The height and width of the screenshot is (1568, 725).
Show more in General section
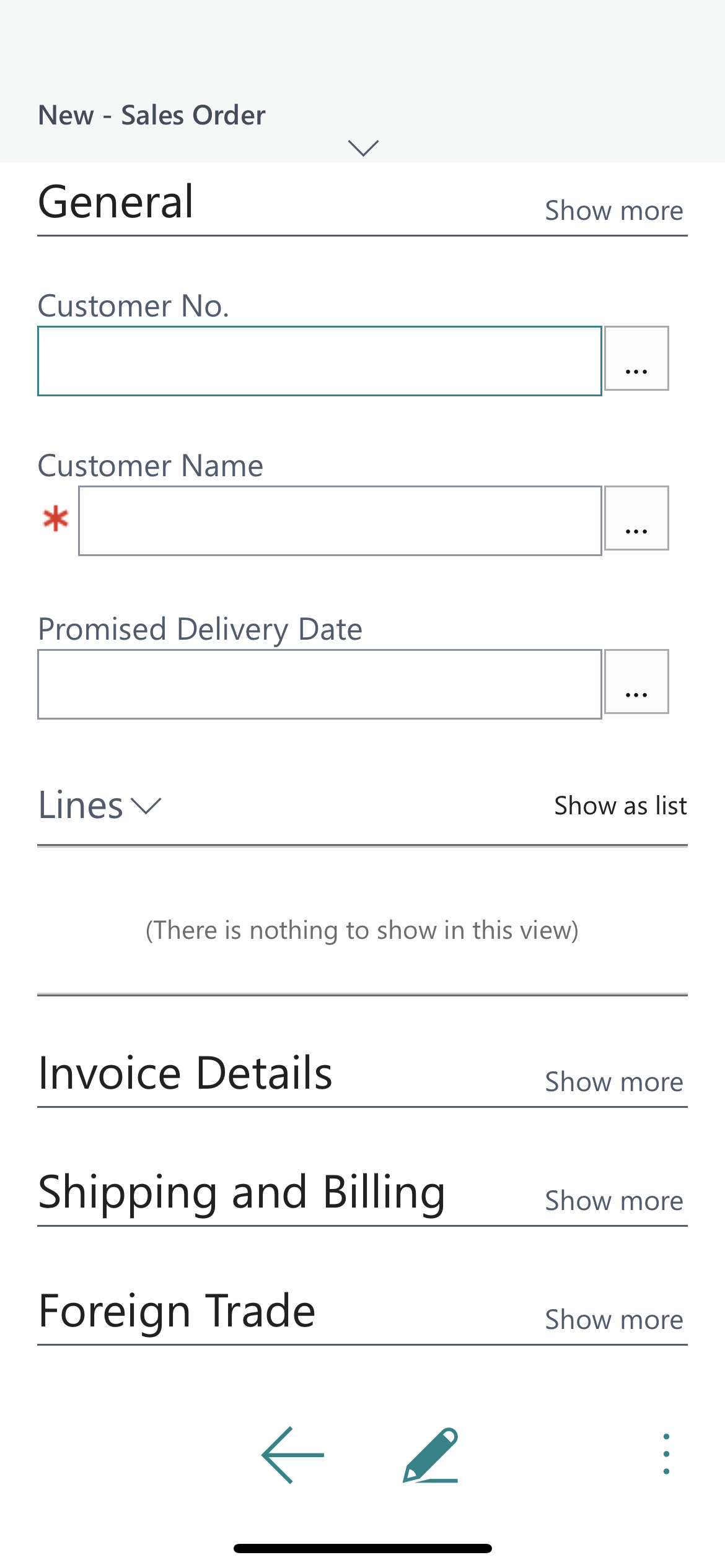(x=613, y=211)
